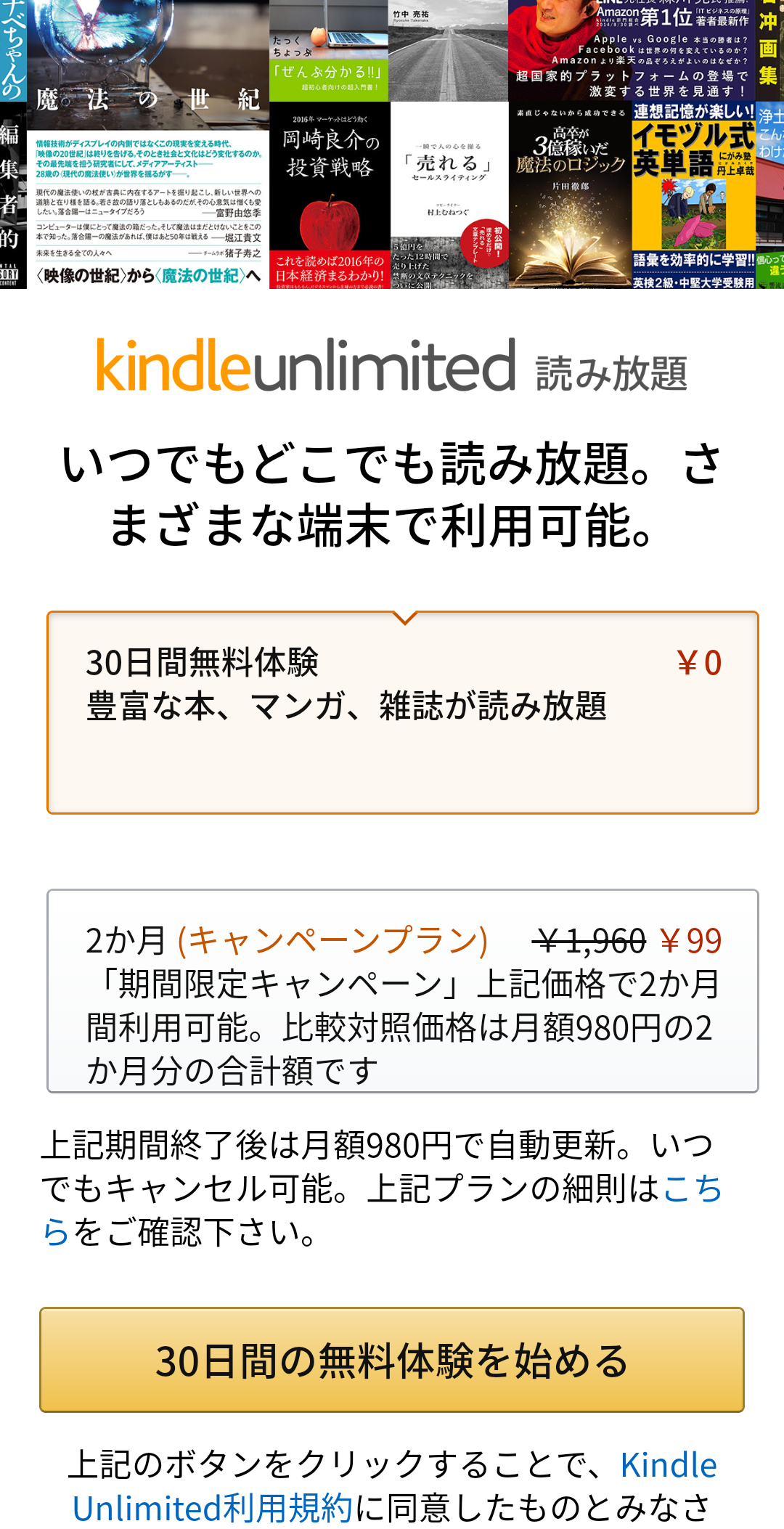Start the 30-day free trial
This screenshot has width=784, height=1529.
392,1360
